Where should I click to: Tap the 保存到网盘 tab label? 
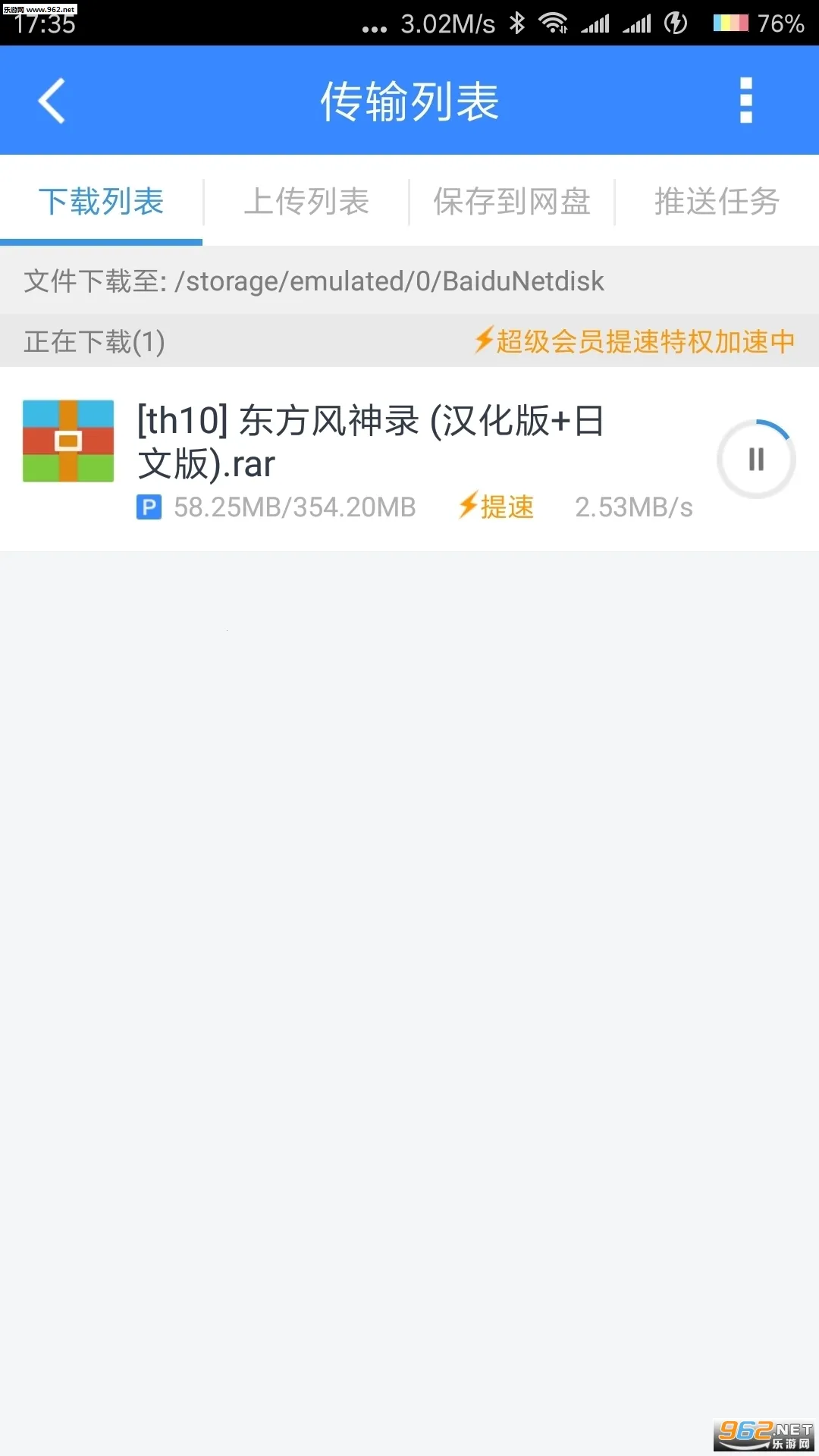[x=511, y=200]
